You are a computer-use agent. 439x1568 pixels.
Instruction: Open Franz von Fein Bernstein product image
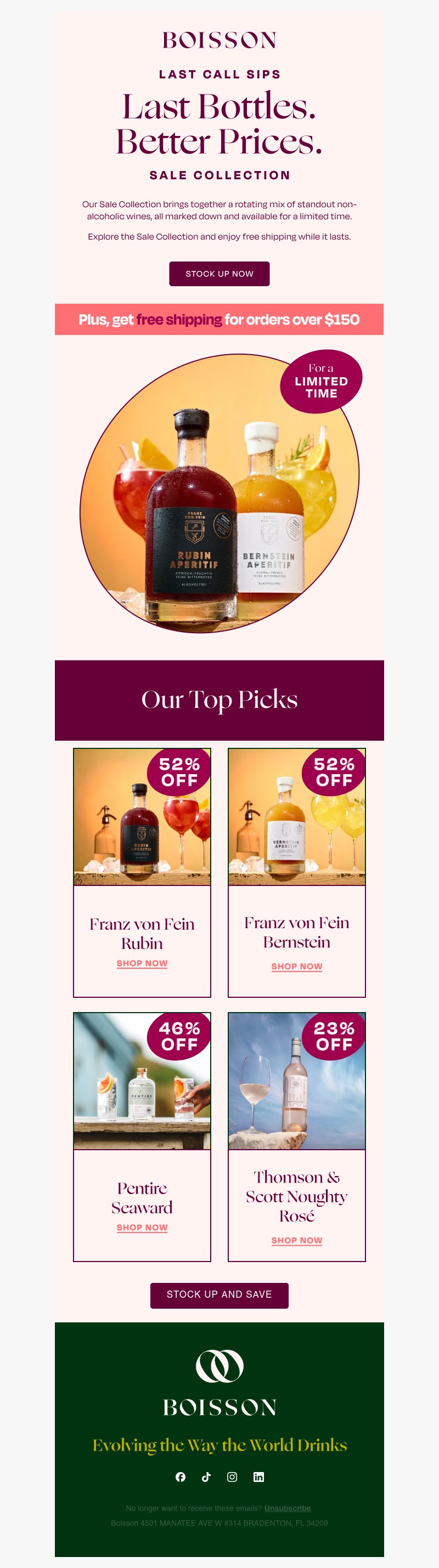click(x=296, y=817)
